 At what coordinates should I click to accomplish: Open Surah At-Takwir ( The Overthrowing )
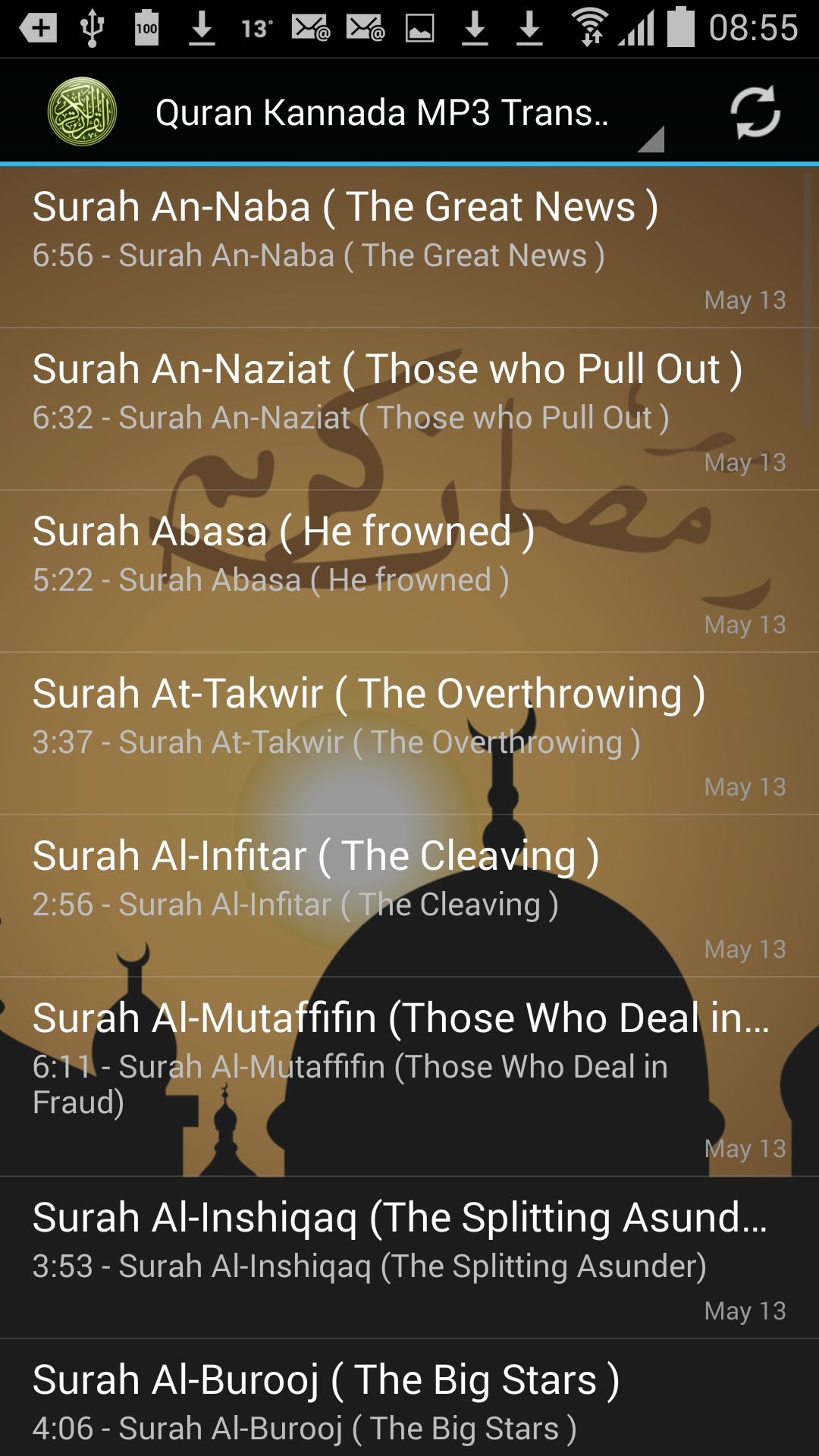(x=409, y=733)
